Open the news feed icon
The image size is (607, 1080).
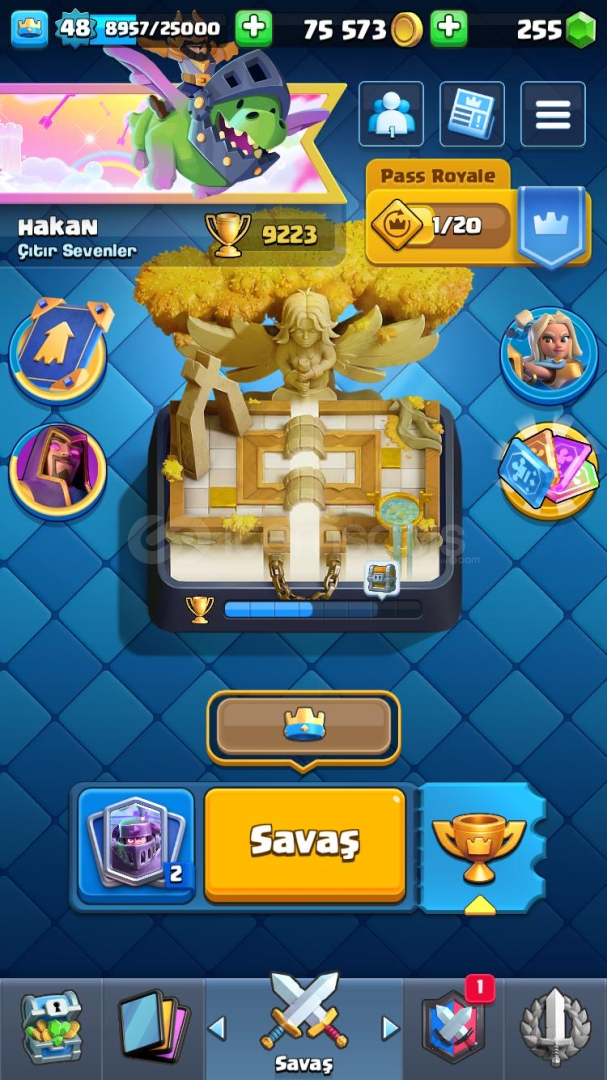click(472, 114)
